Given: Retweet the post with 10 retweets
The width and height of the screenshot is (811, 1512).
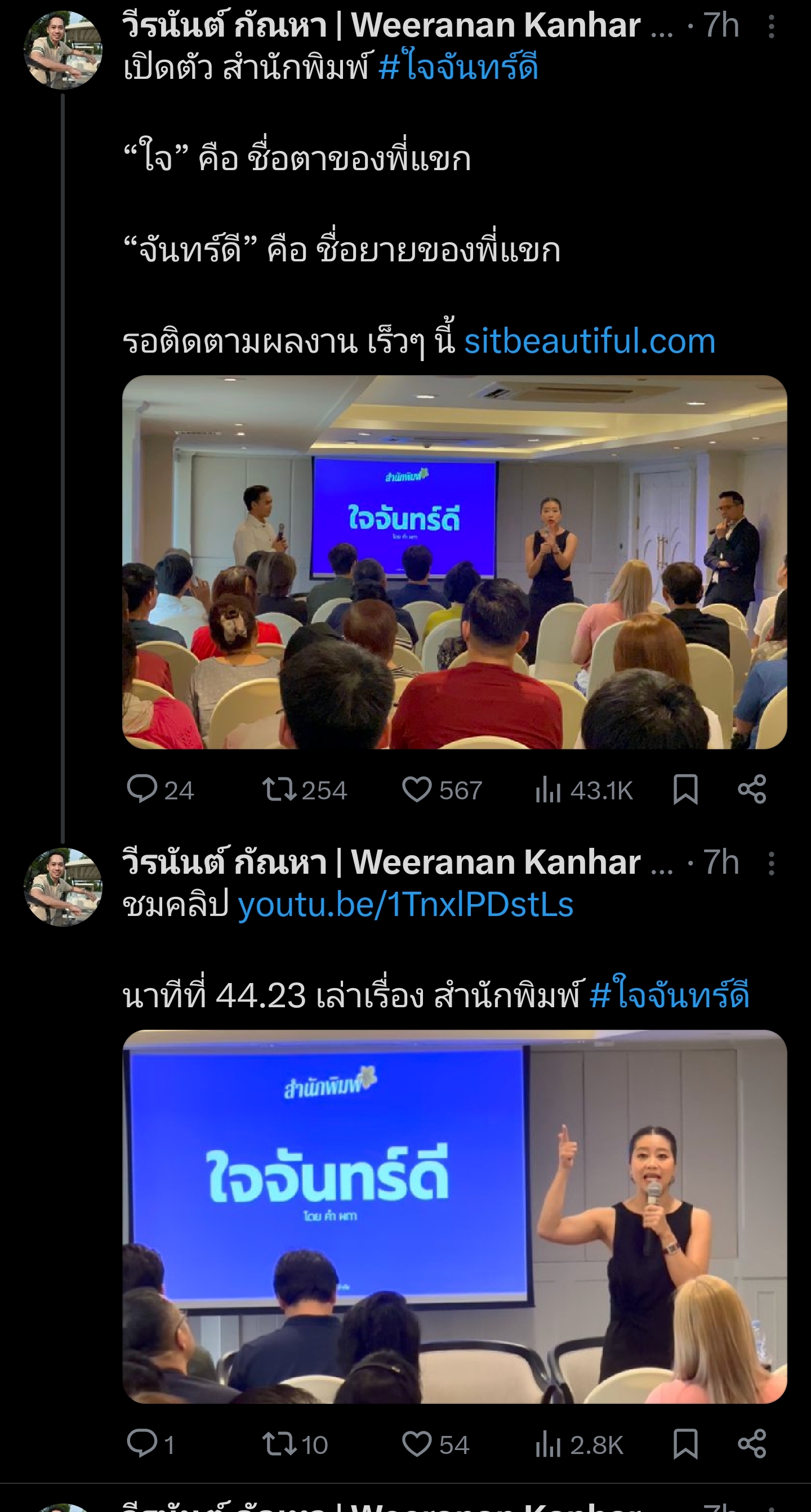Looking at the screenshot, I should point(280,1443).
